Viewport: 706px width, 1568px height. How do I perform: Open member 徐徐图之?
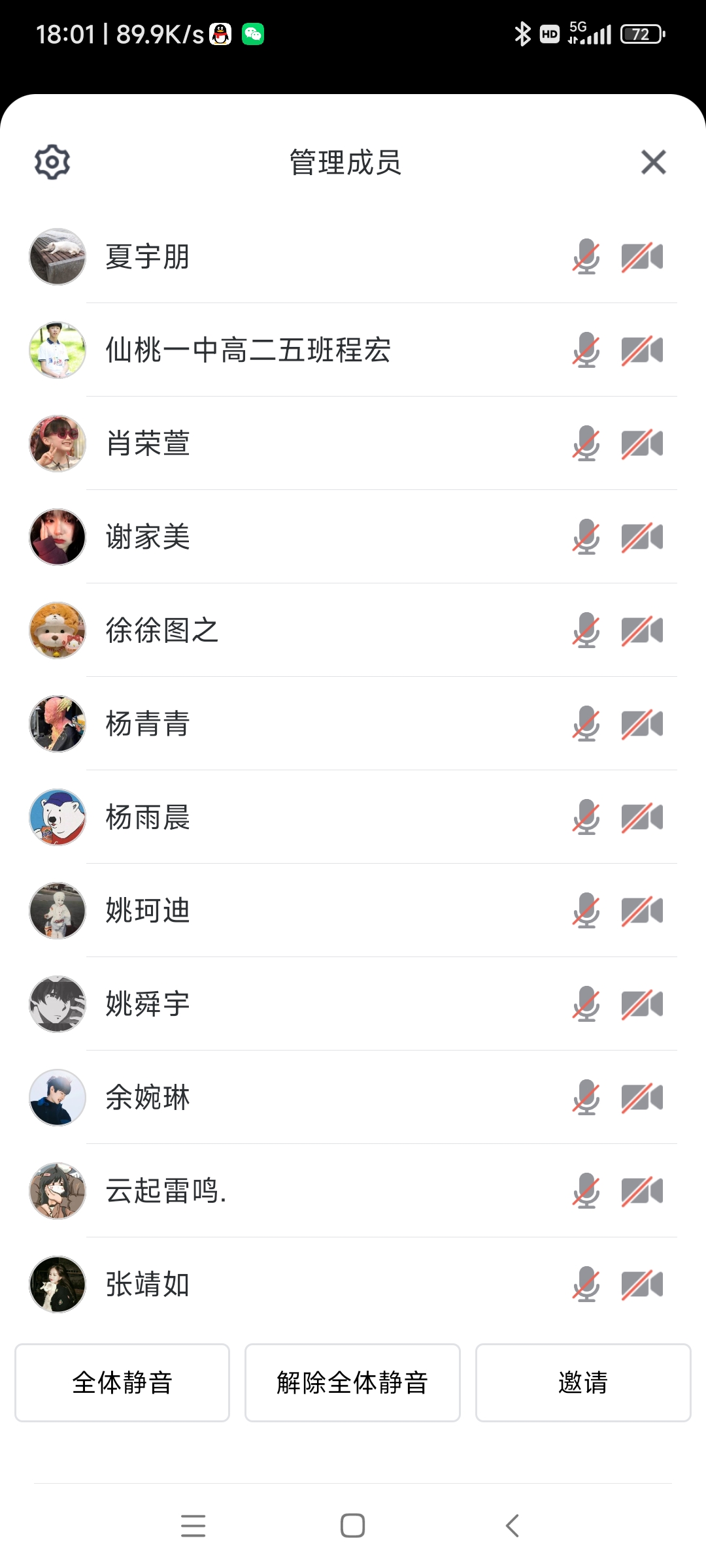point(162,630)
